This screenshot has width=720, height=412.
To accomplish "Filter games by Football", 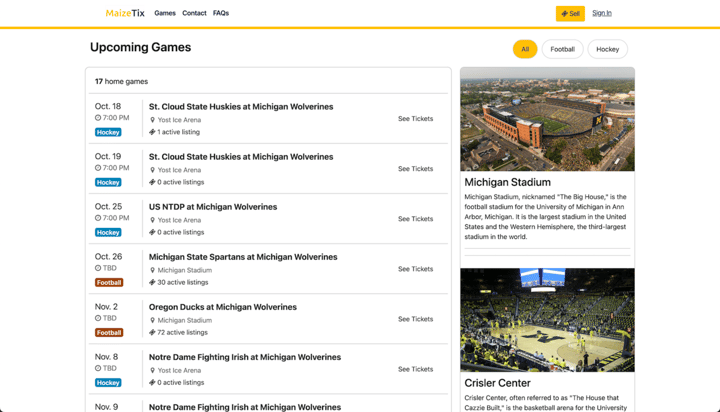I will (x=562, y=49).
